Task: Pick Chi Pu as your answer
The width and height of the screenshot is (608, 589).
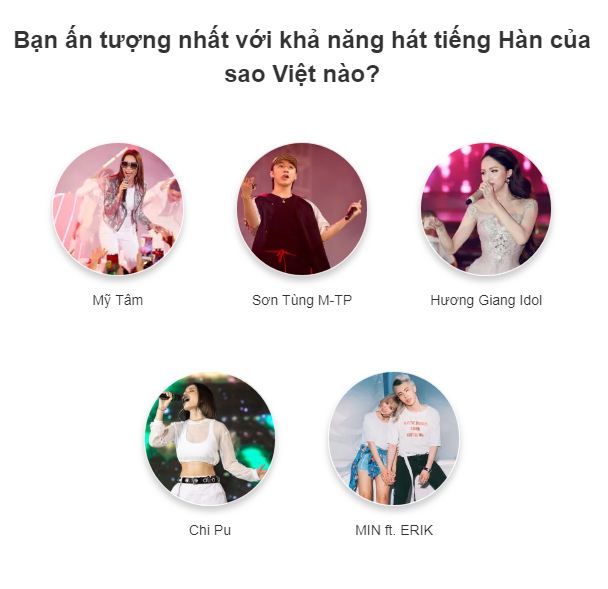Action: (x=210, y=439)
